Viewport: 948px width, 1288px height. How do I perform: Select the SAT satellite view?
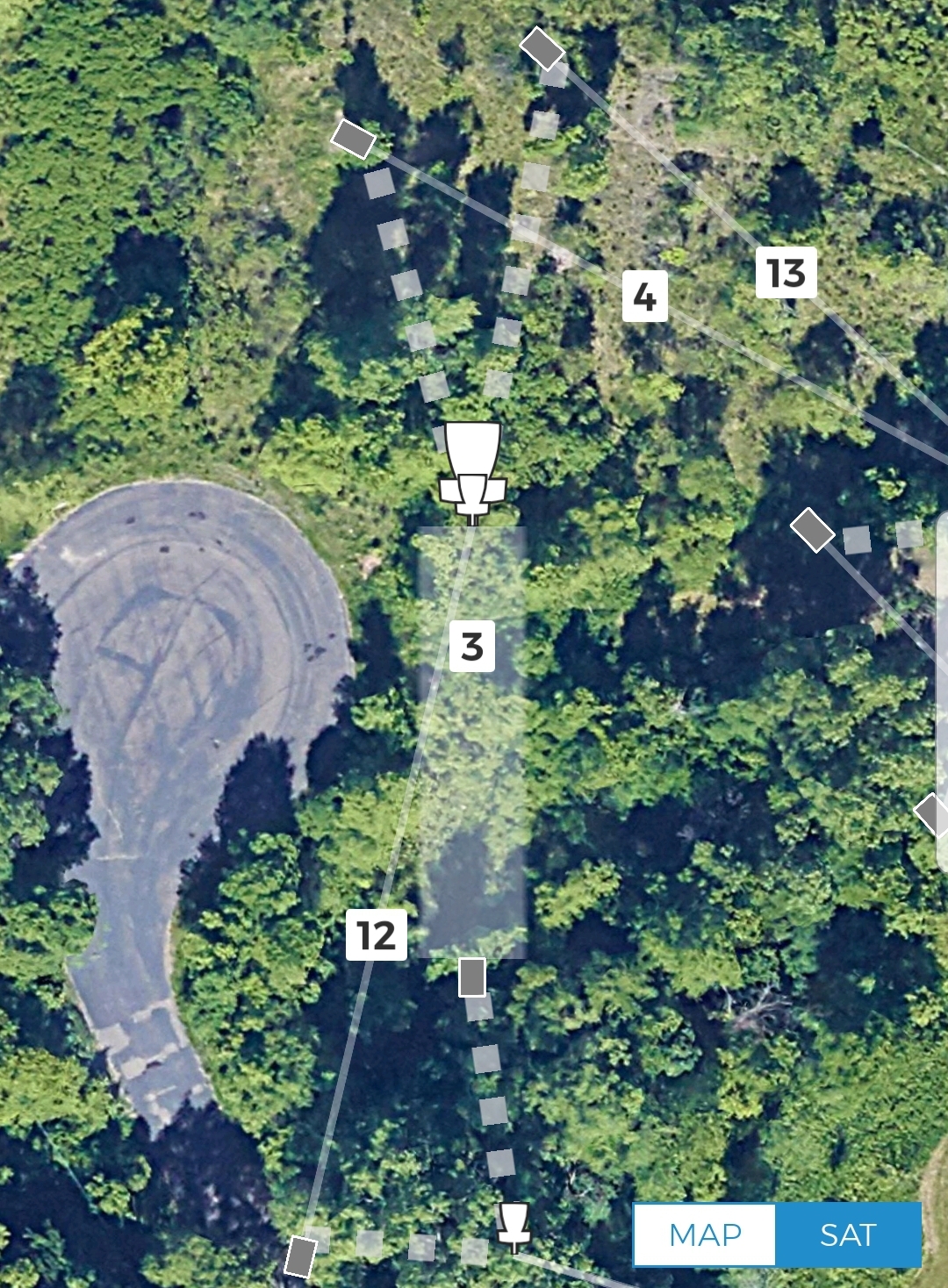[848, 1234]
